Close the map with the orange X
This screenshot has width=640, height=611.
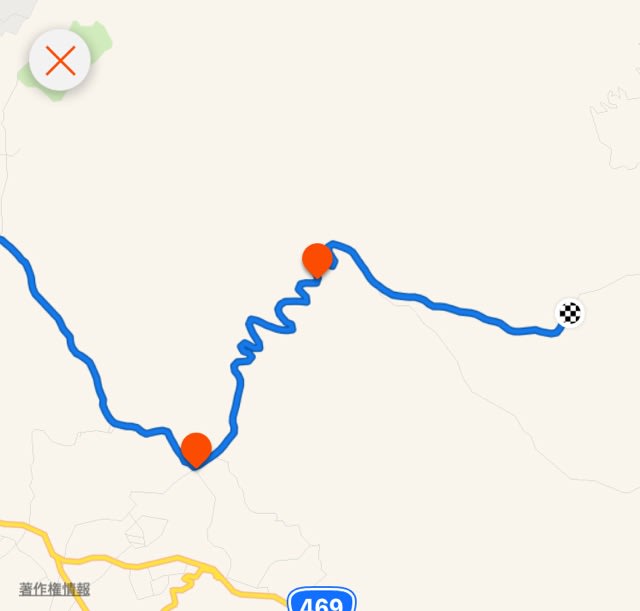tap(60, 61)
